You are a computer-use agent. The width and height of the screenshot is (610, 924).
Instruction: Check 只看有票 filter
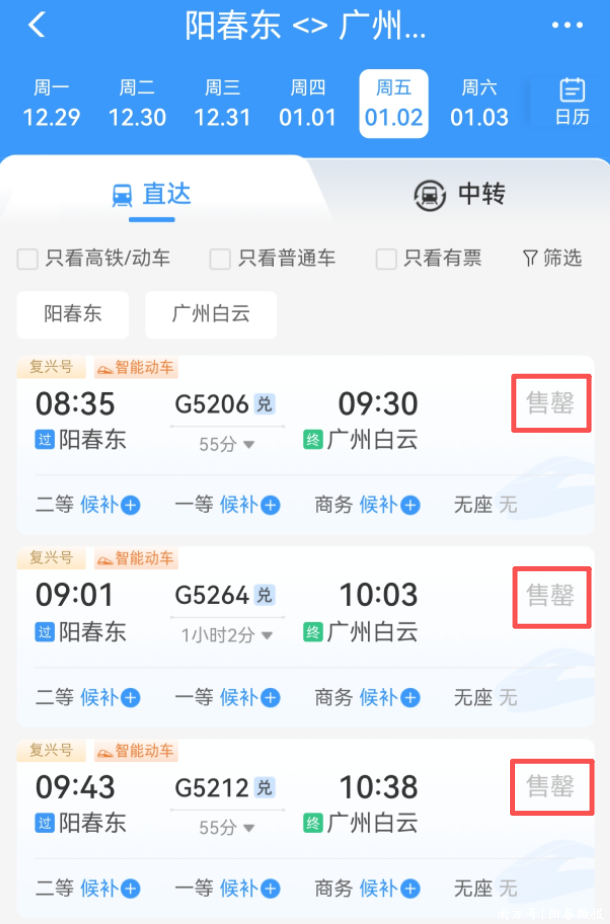(x=386, y=259)
